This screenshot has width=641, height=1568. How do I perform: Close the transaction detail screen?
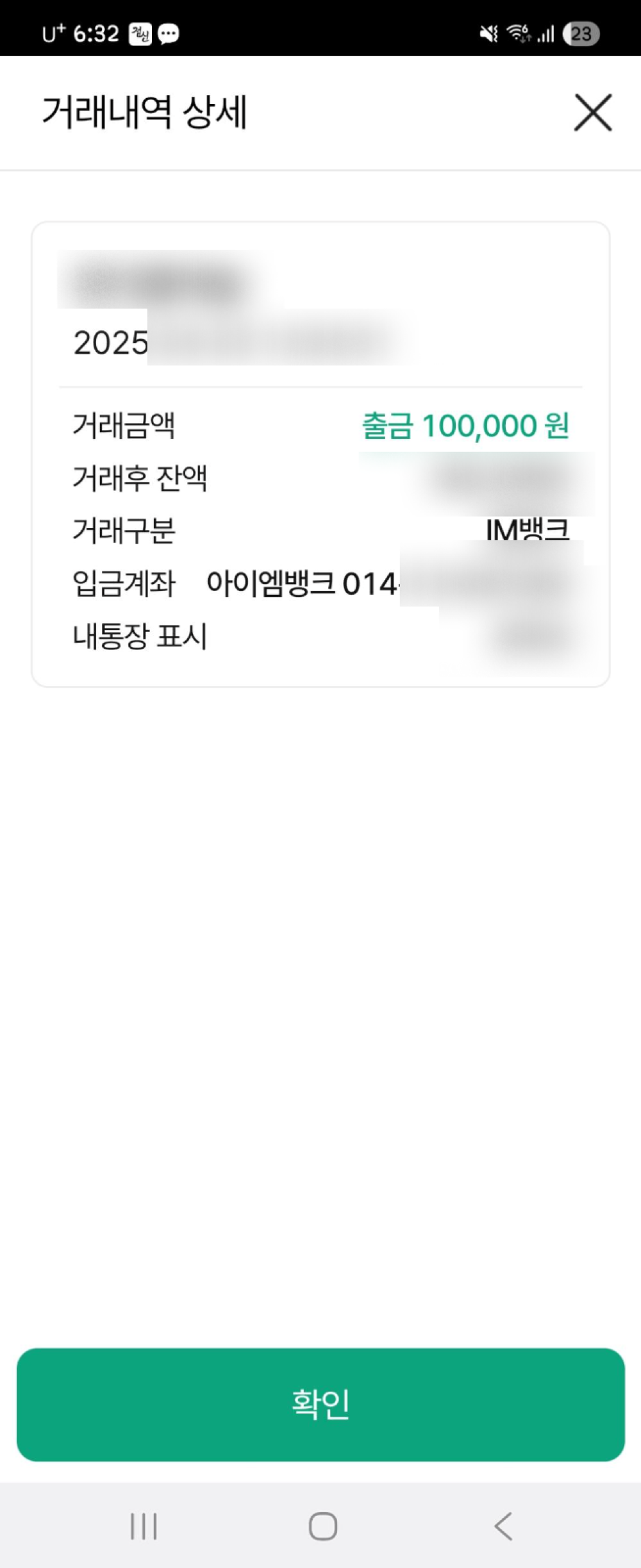(x=592, y=113)
